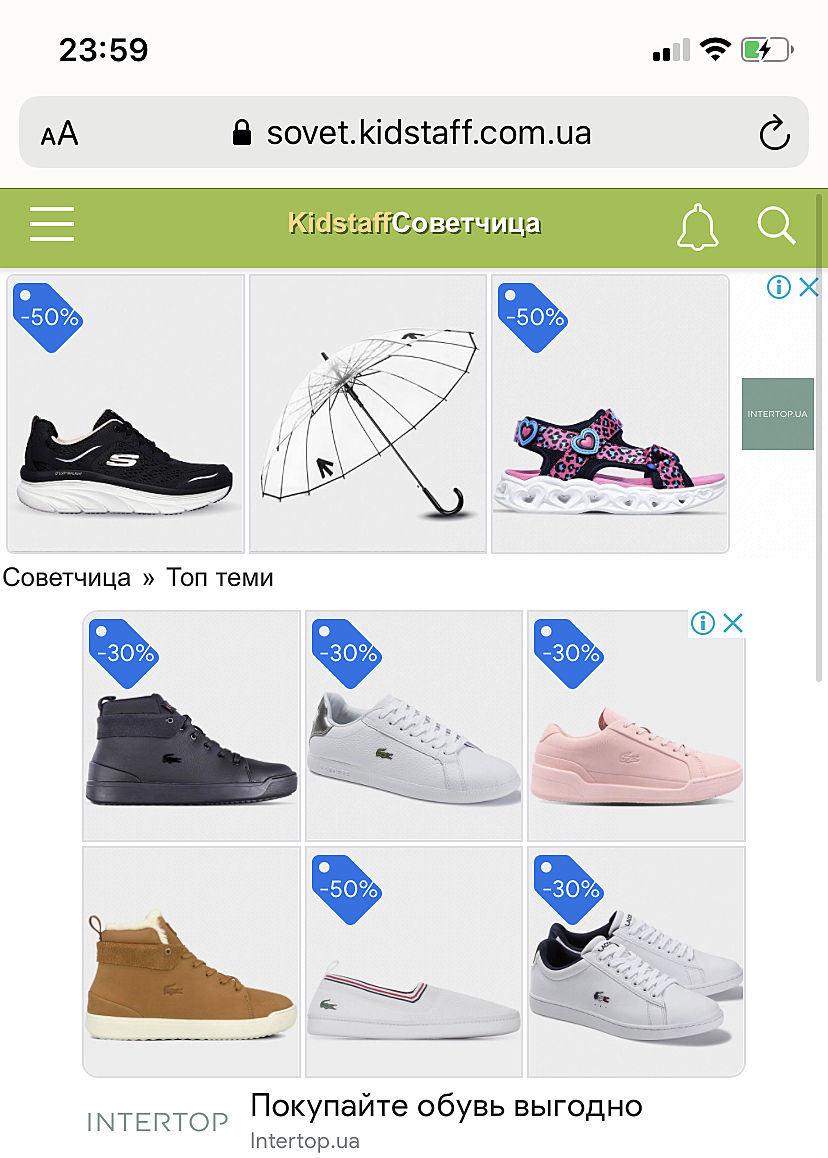The width and height of the screenshot is (828, 1158).
Task: View the white Lacoste sneaker with silver heel
Action: pos(413,726)
